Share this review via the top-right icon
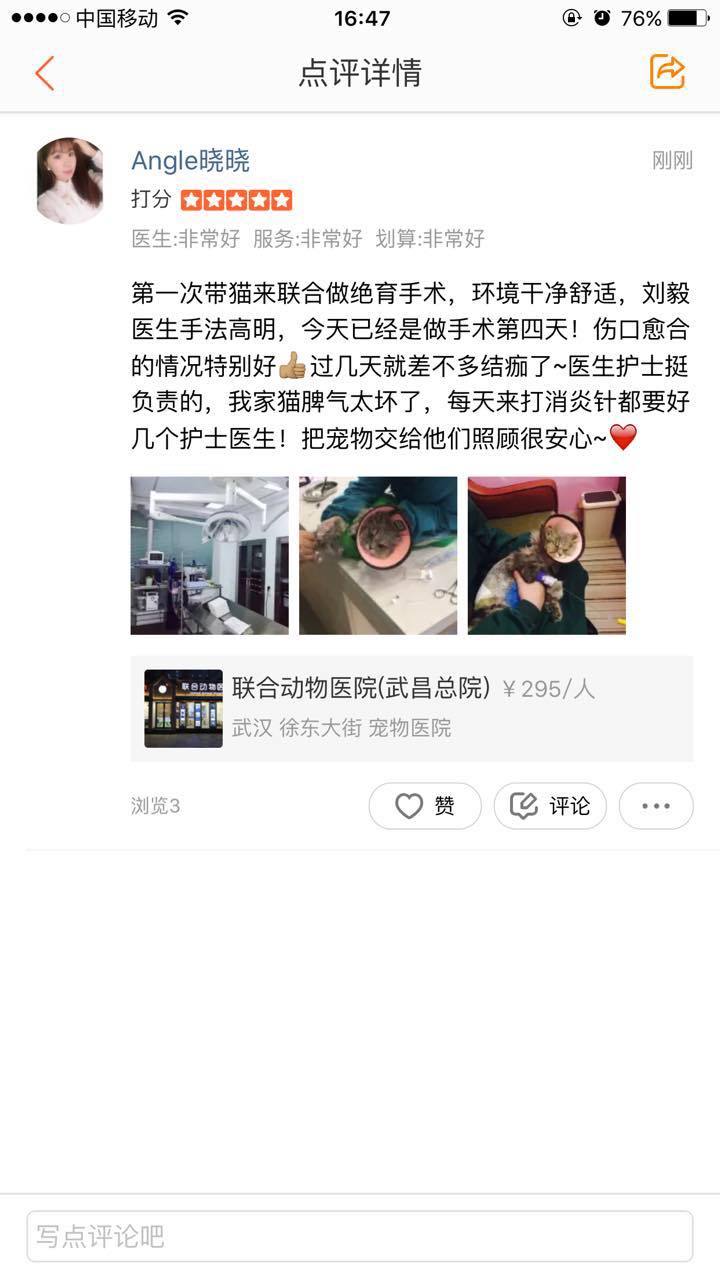This screenshot has height=1280, width=720. 667,72
